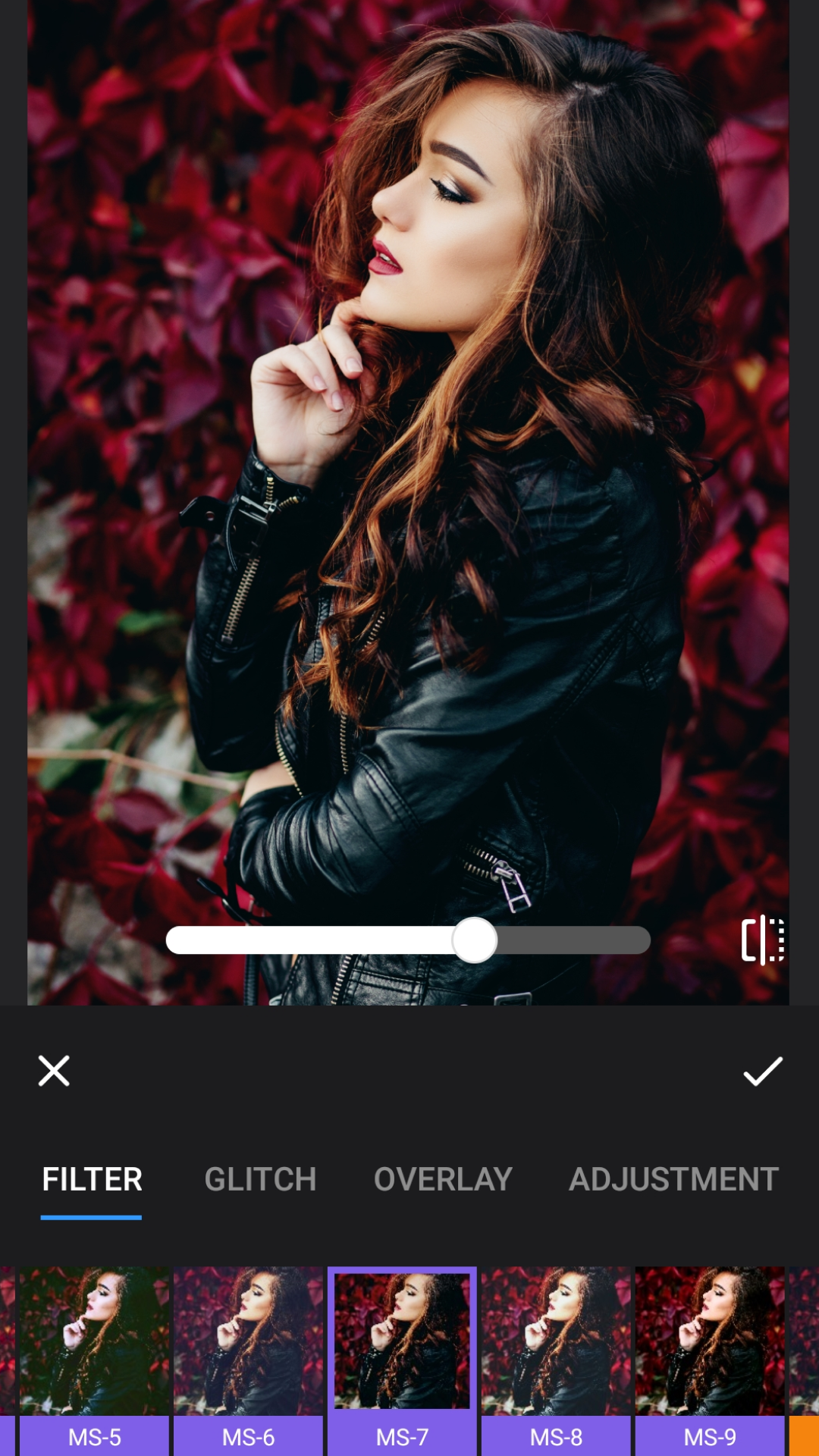Tap the filter intensity slider

coord(408,940)
